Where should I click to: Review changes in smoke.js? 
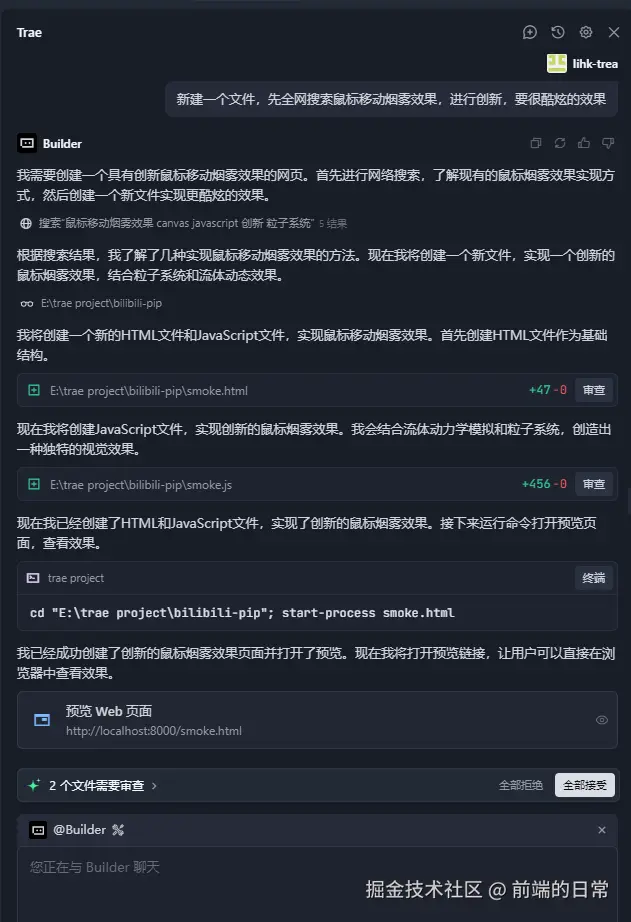click(x=593, y=484)
